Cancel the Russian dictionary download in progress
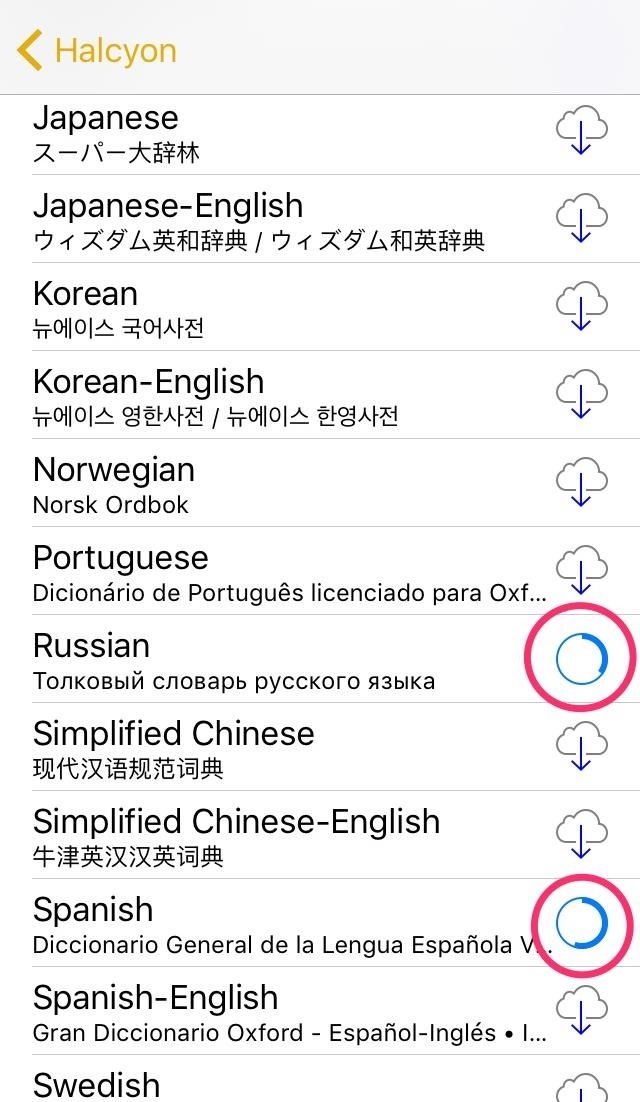The height and width of the screenshot is (1102, 640). point(581,659)
